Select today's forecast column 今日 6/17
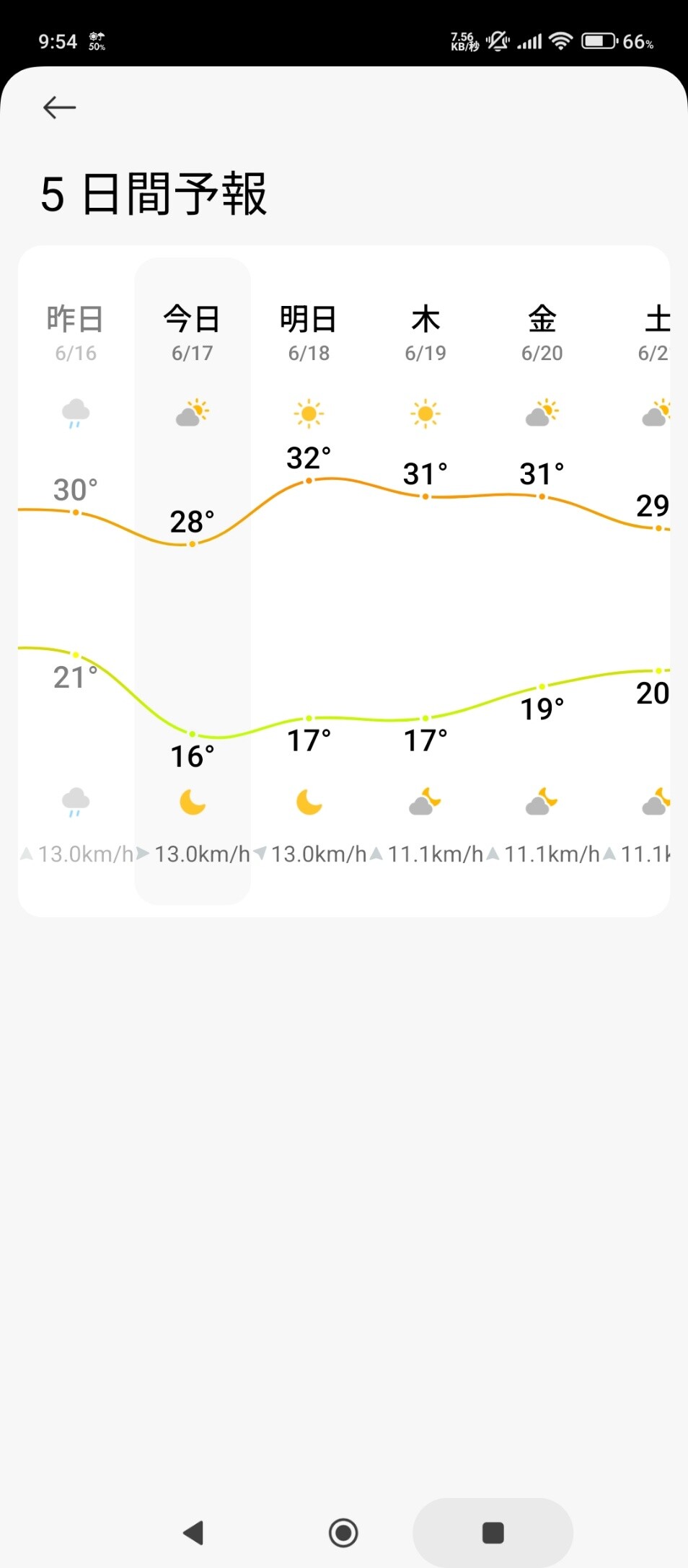This screenshot has height=1568, width=688. (193, 332)
